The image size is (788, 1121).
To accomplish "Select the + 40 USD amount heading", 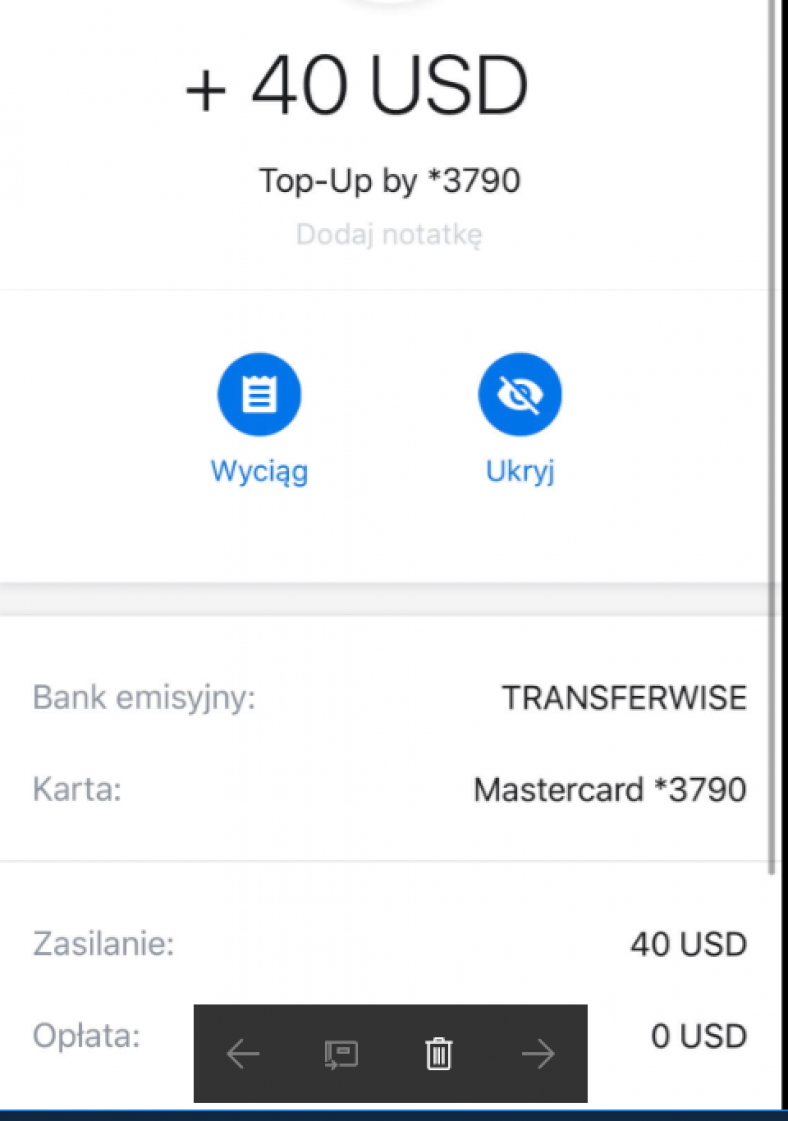I will 357,84.
